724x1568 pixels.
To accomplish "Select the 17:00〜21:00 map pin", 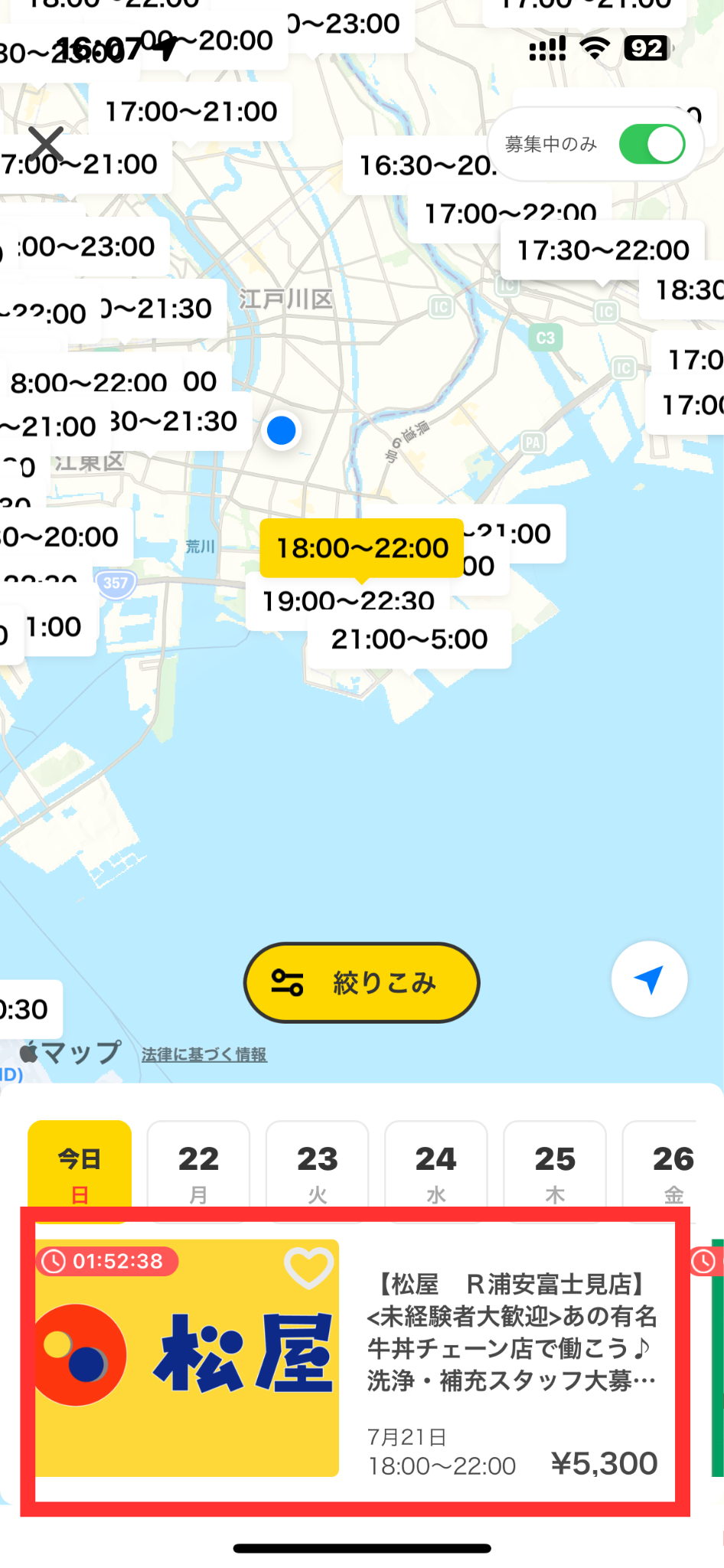I will [191, 112].
